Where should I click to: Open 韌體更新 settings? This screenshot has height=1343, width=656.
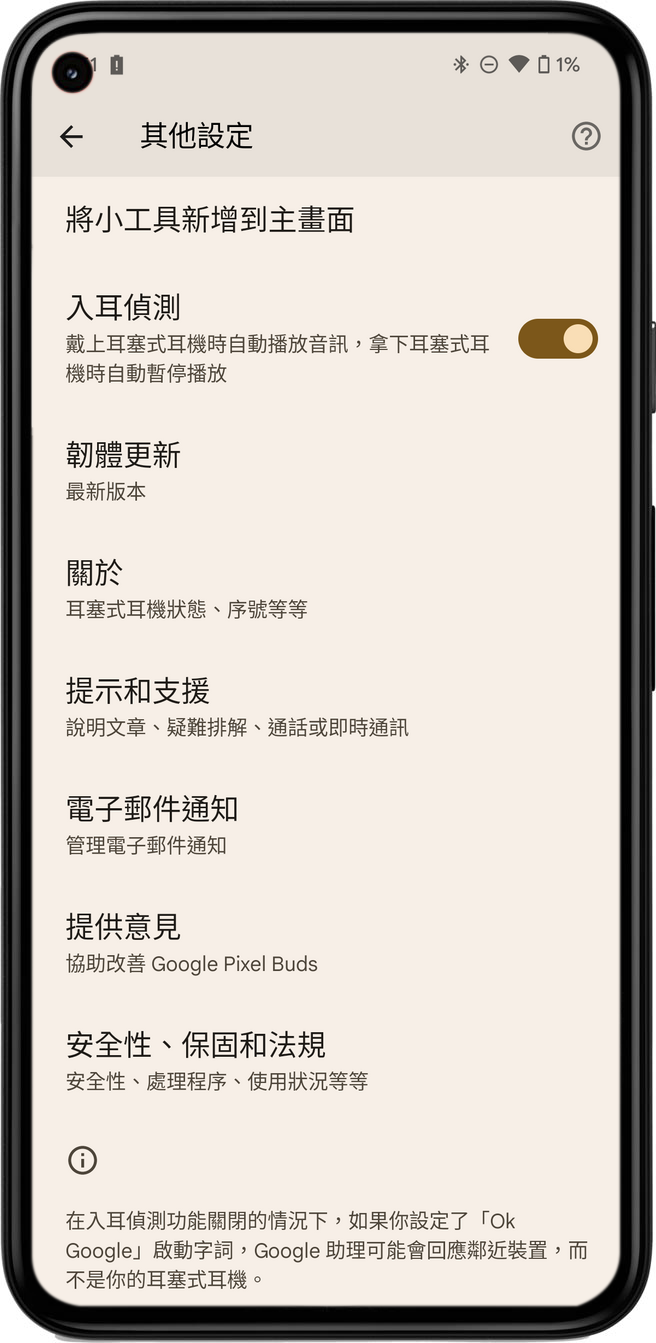[x=124, y=470]
